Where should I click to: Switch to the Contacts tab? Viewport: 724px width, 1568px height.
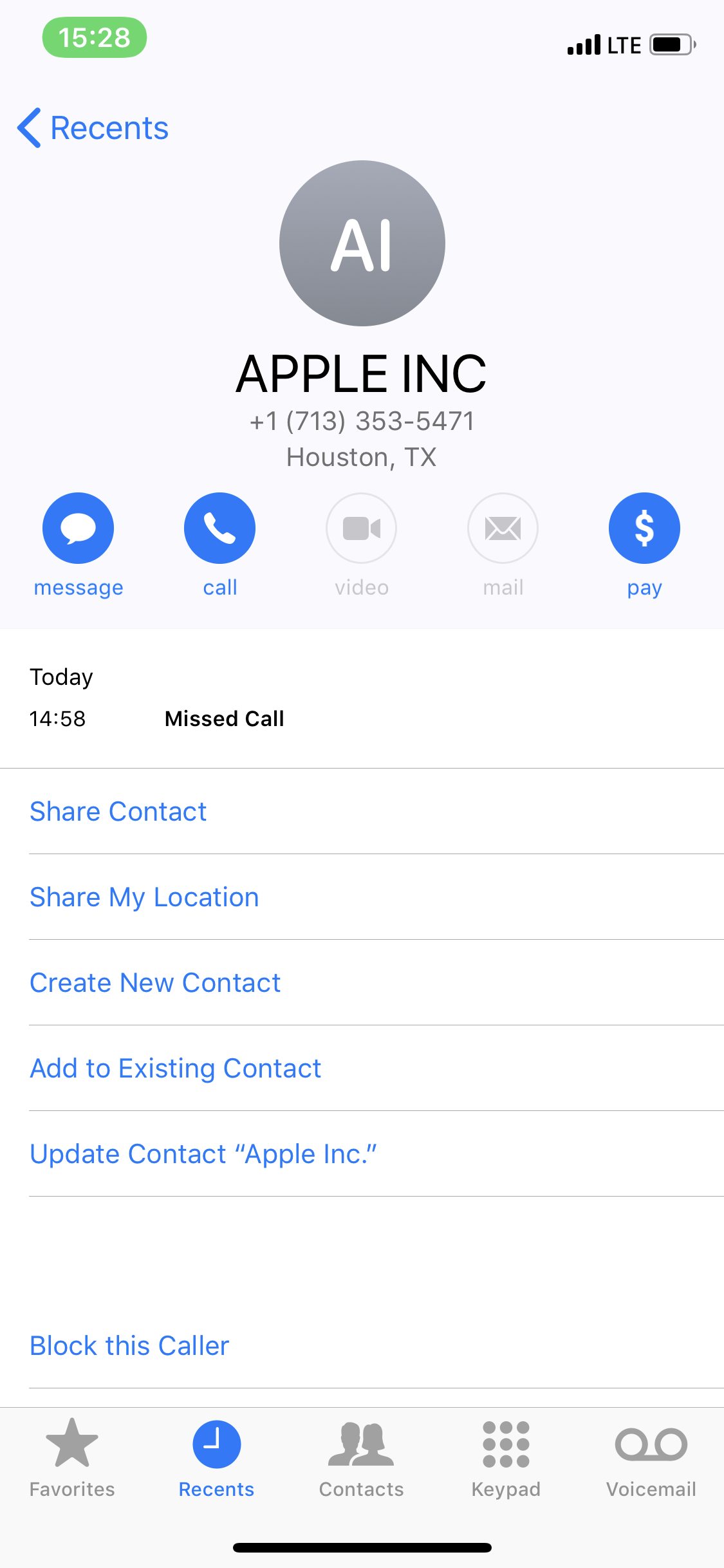pyautogui.click(x=361, y=1458)
